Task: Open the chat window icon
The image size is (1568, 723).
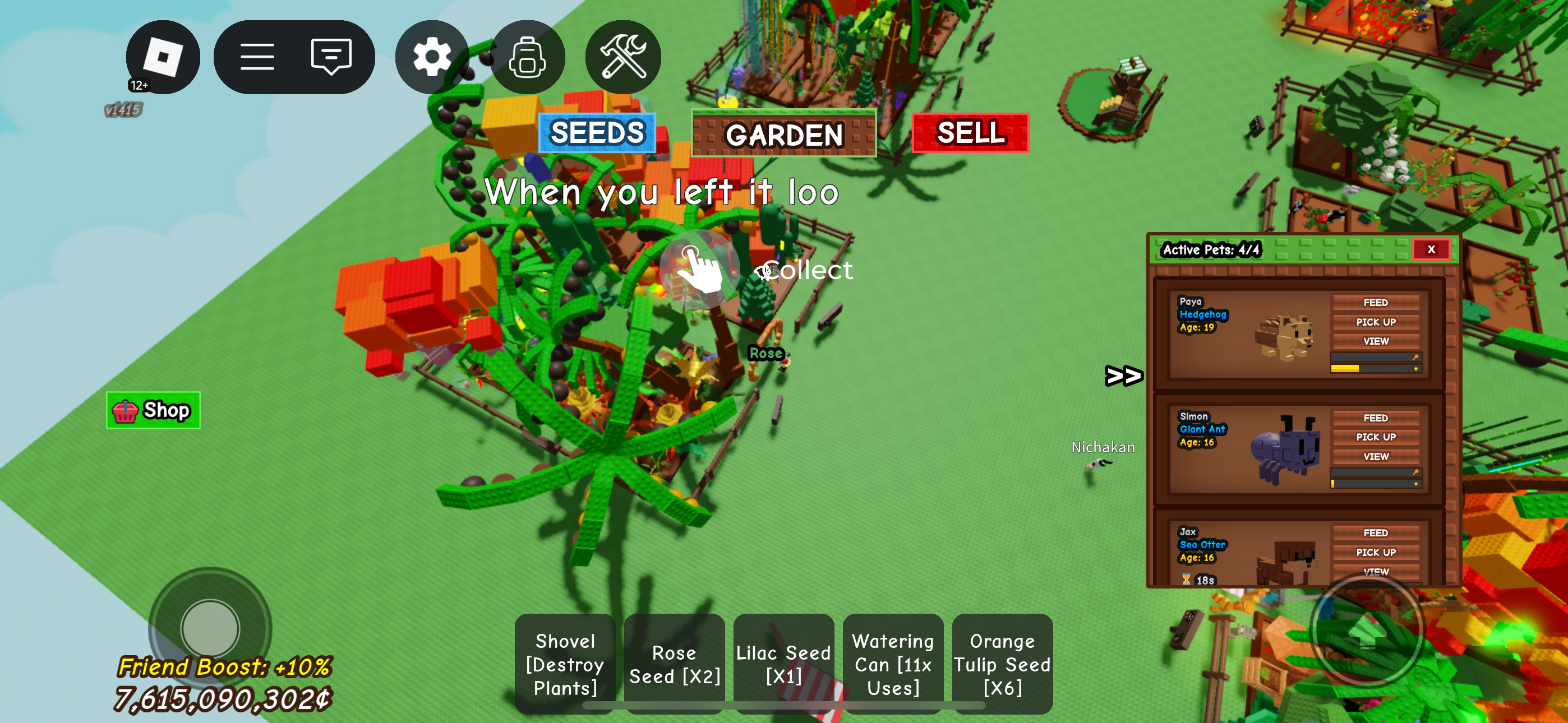Action: pyautogui.click(x=330, y=57)
